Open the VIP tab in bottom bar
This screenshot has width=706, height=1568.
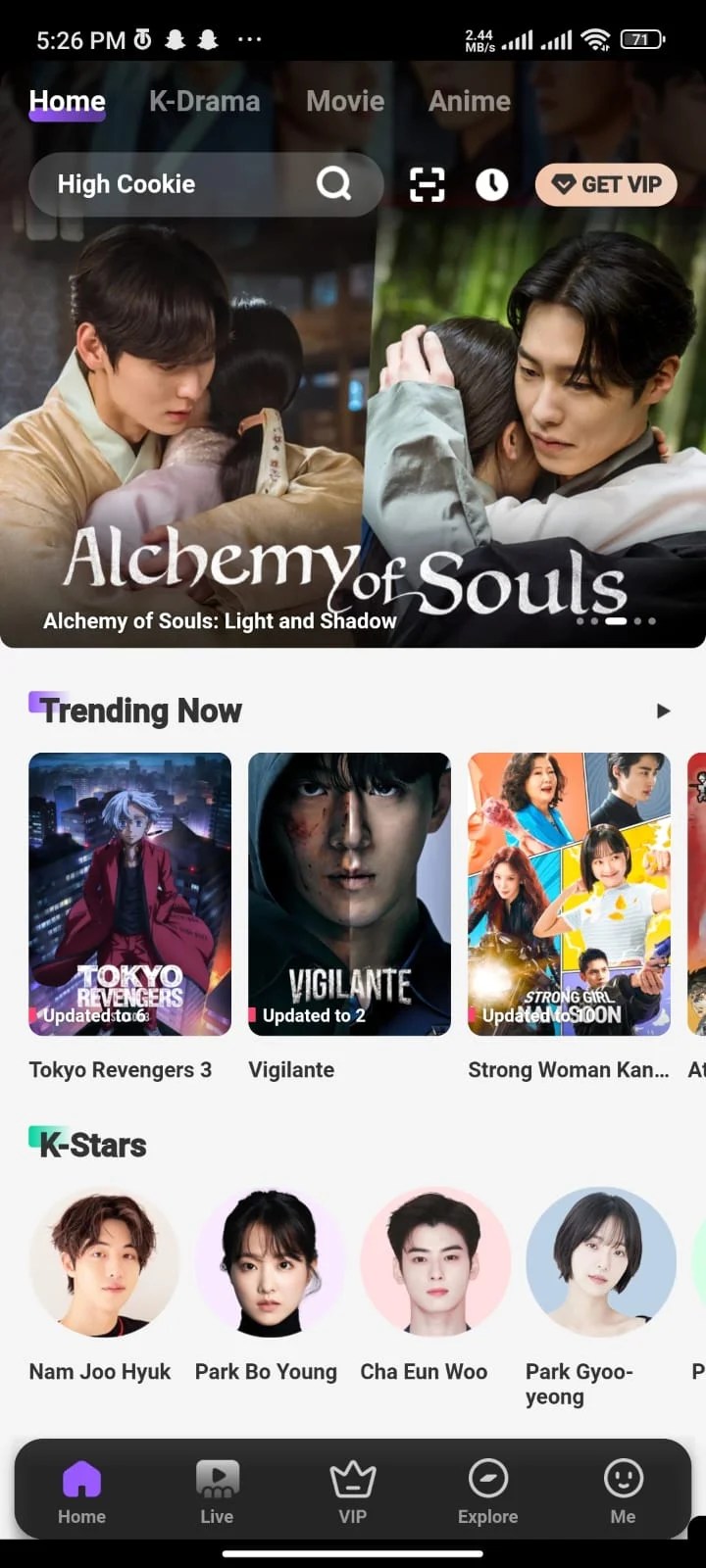(352, 1491)
